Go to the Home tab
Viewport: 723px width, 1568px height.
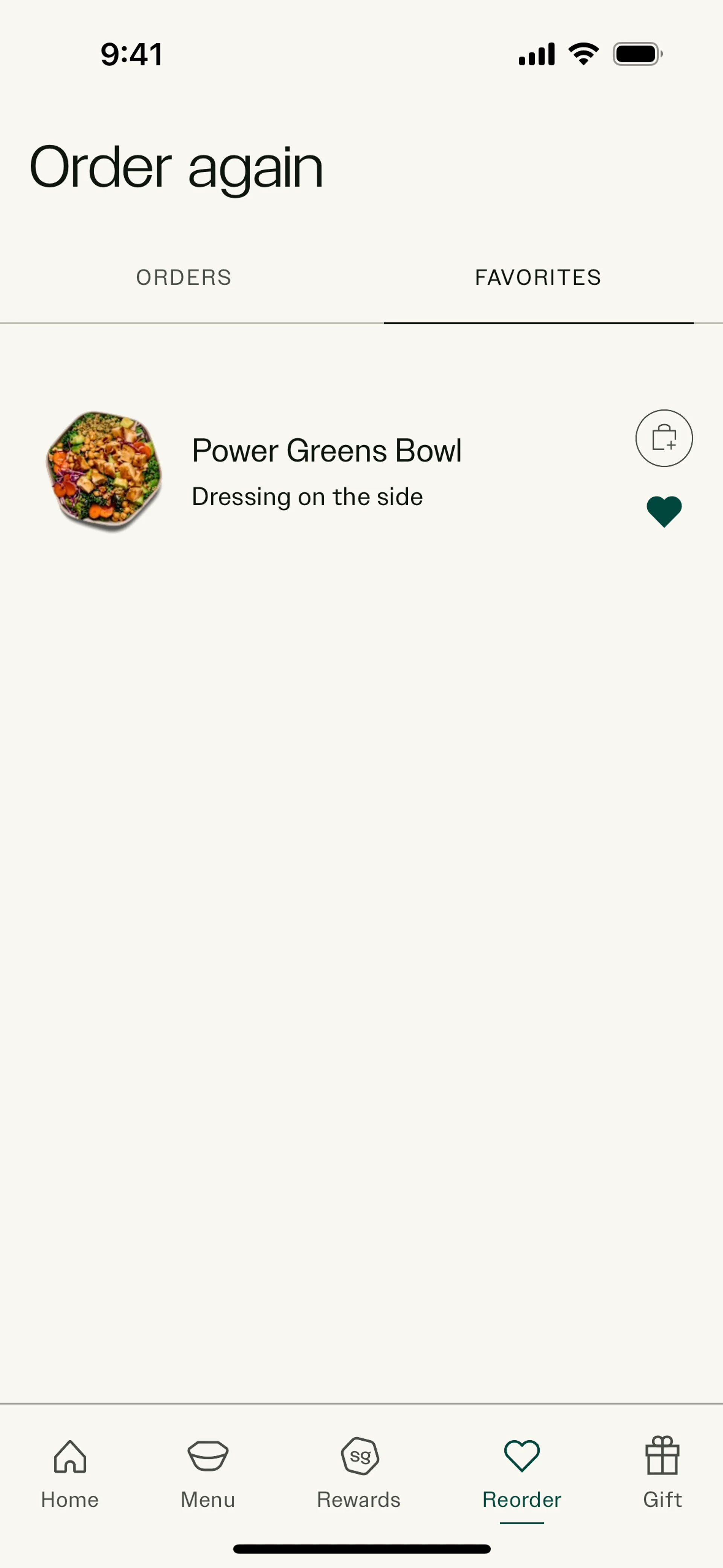[70, 1473]
